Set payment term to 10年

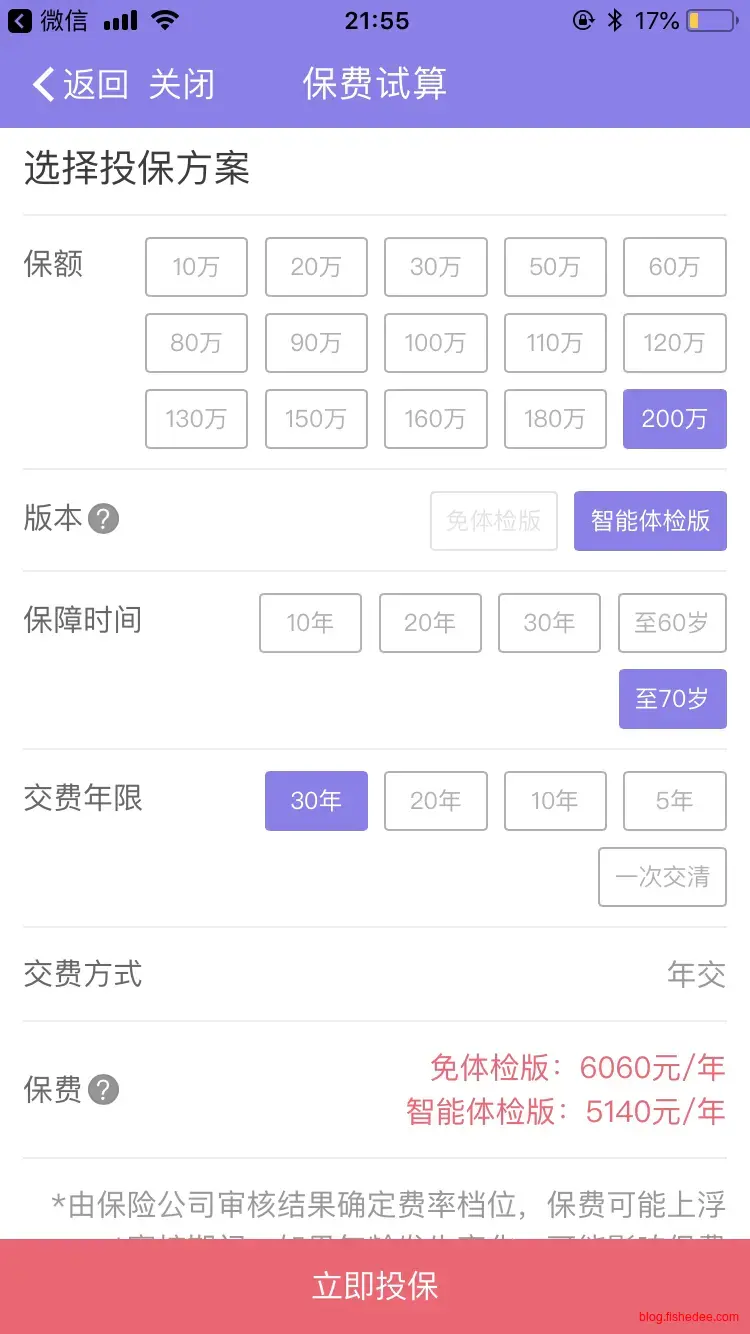555,801
